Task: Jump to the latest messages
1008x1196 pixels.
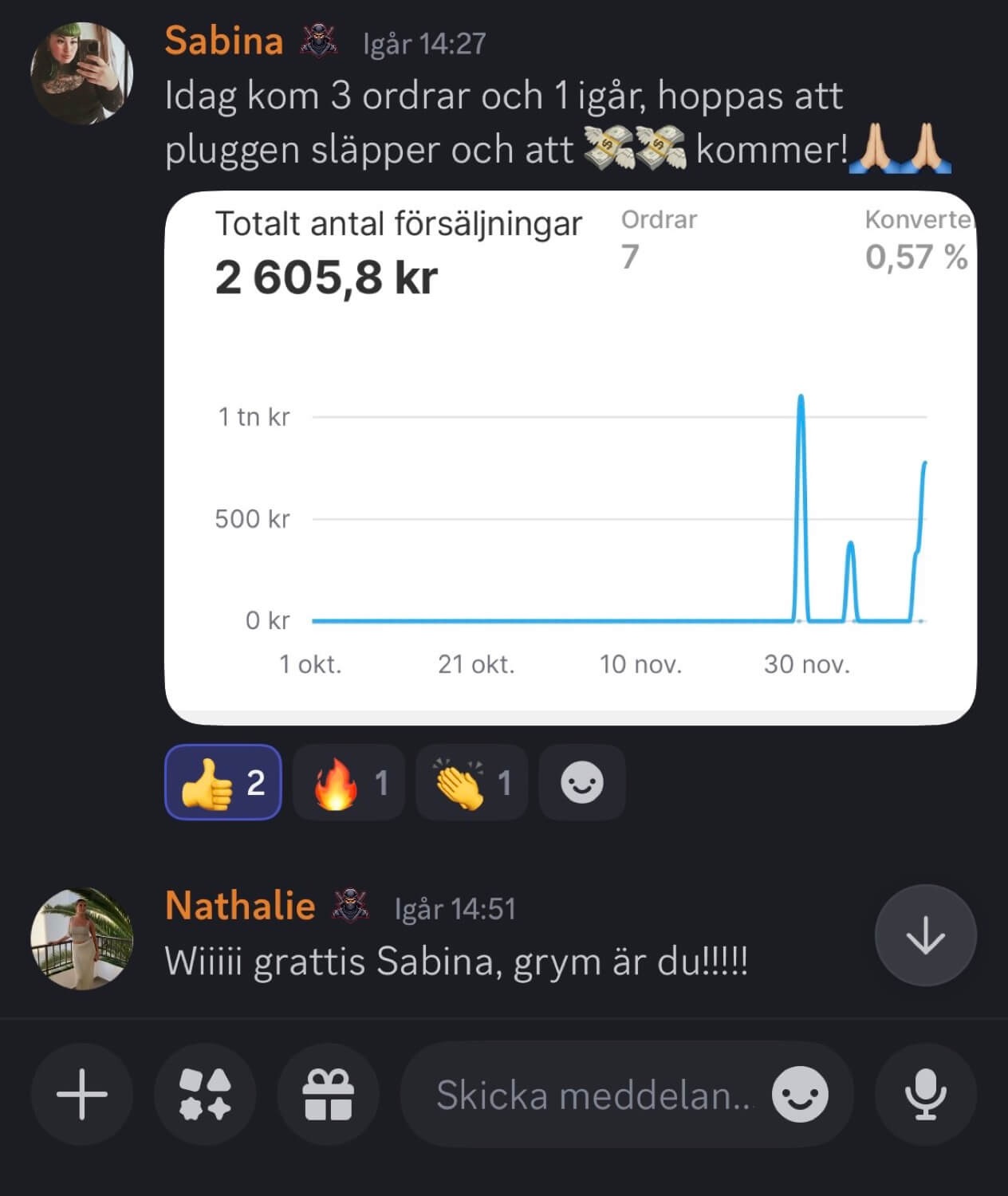Action: point(925,935)
